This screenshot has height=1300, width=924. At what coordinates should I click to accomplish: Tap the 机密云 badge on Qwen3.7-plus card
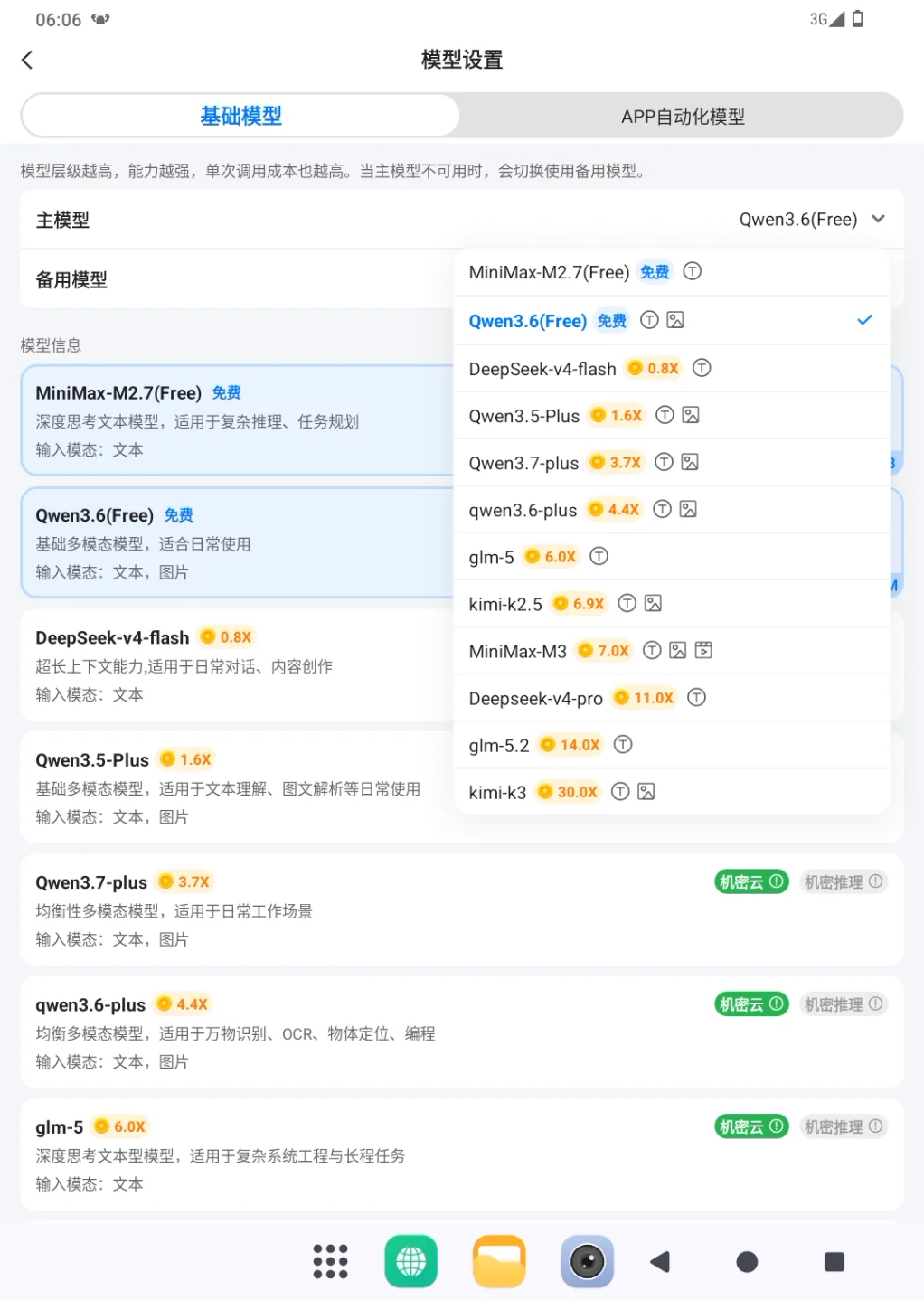751,881
